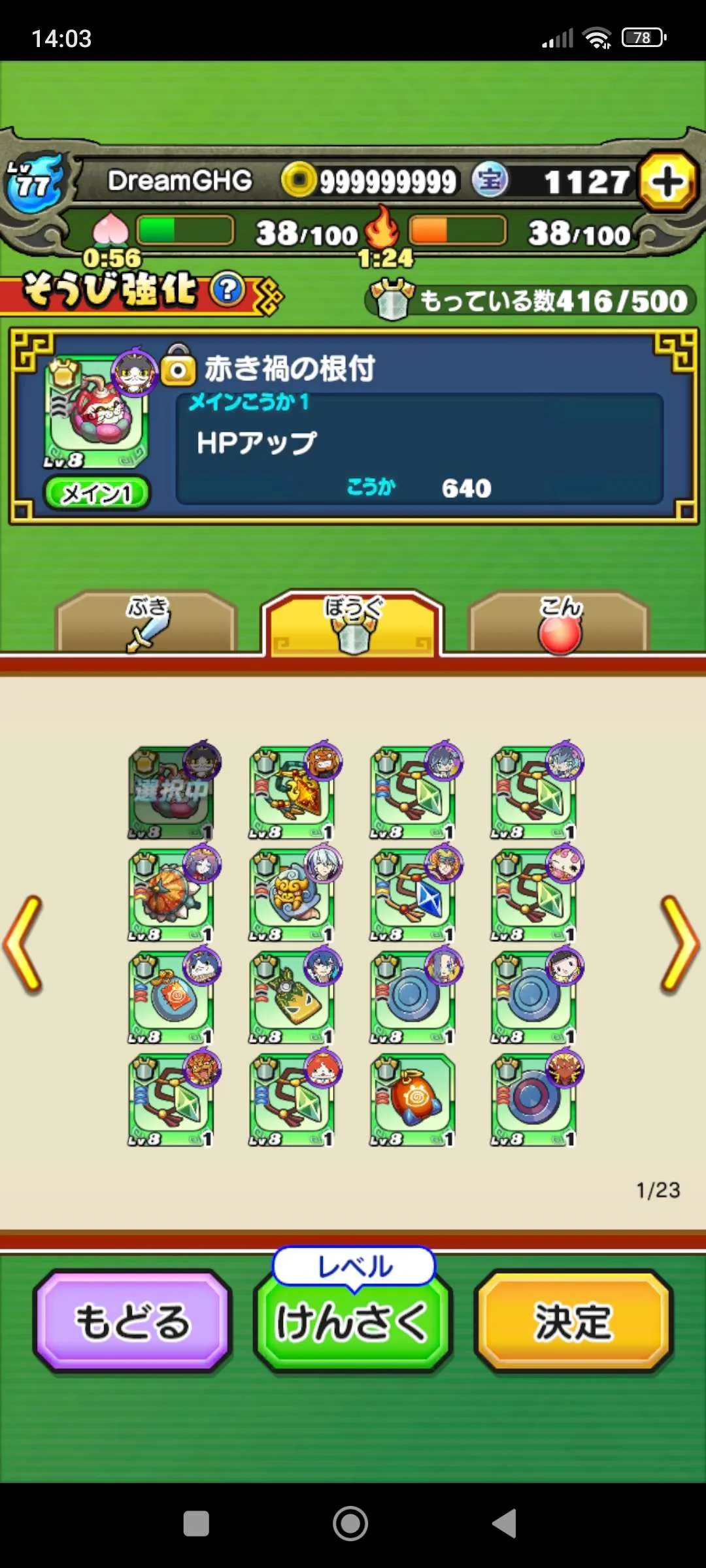Image resolution: width=706 pixels, height=1568 pixels.
Task: Tap the lock icon beside 赤き禍の根付
Action: 178,366
